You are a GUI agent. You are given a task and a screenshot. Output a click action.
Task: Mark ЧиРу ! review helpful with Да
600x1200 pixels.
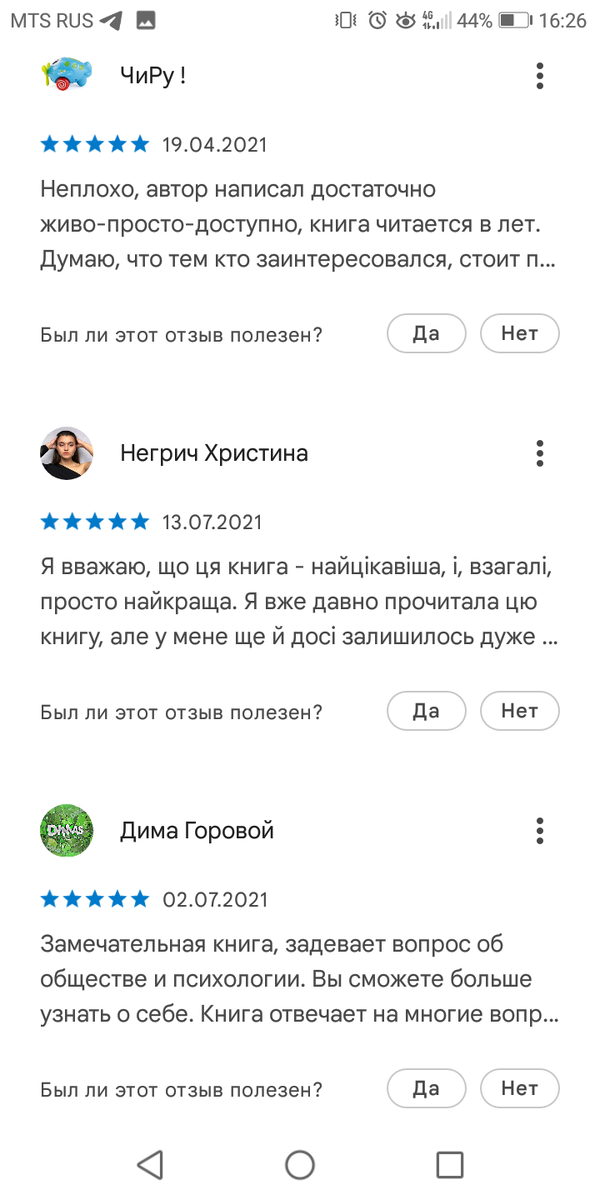point(426,334)
